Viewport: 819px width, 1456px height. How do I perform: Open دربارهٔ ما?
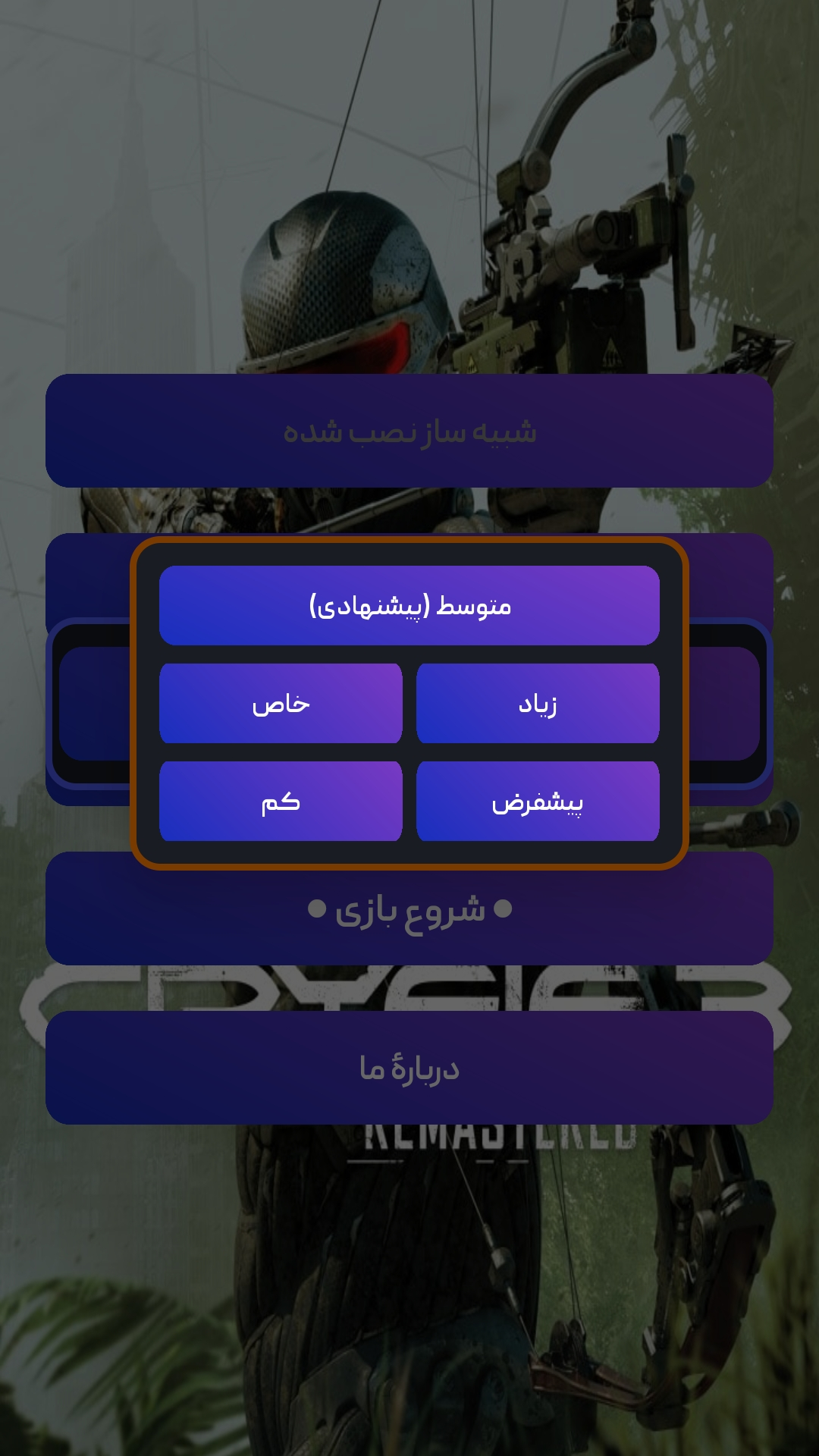coord(409,1068)
